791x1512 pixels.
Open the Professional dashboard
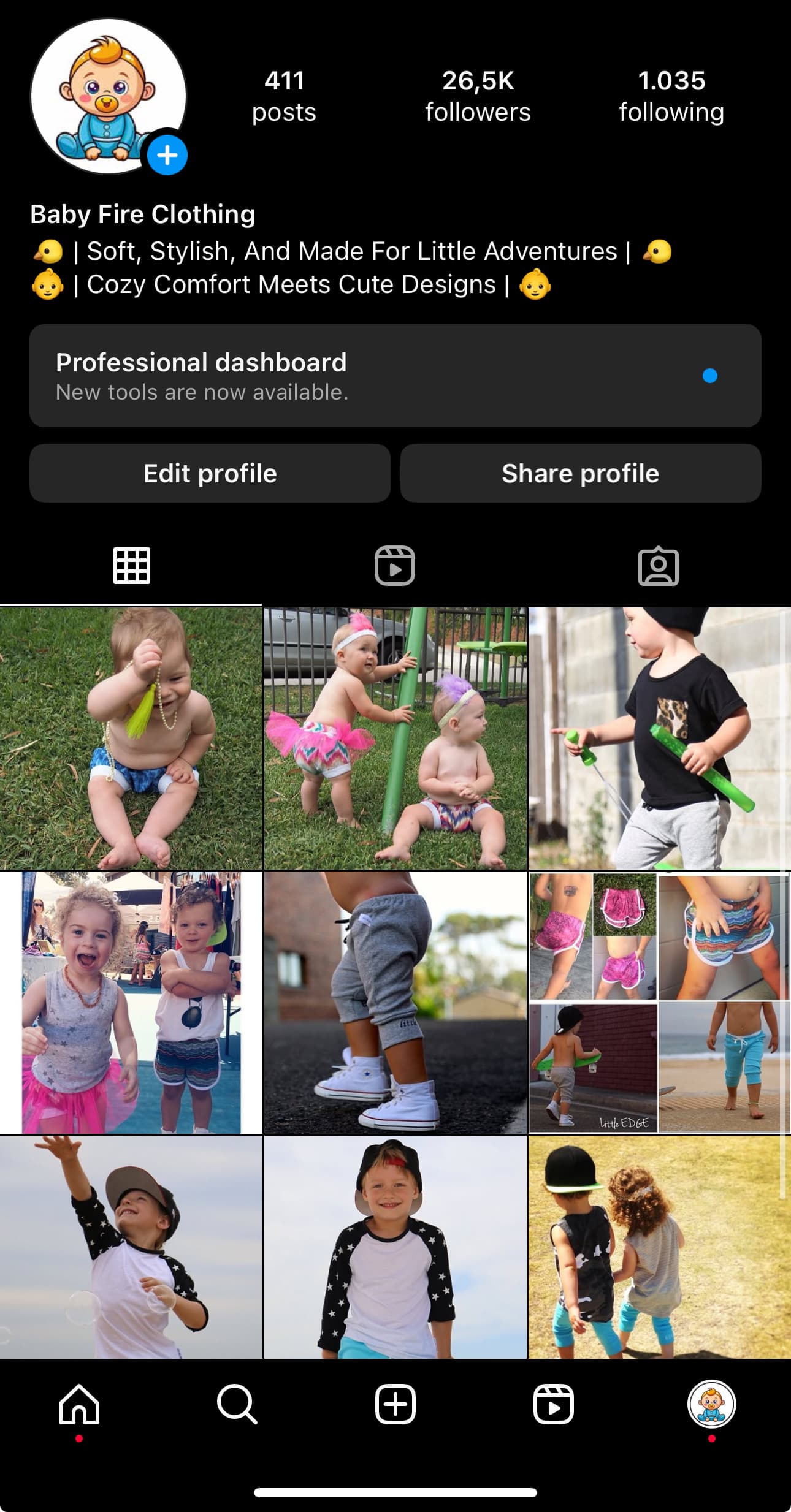pos(395,376)
